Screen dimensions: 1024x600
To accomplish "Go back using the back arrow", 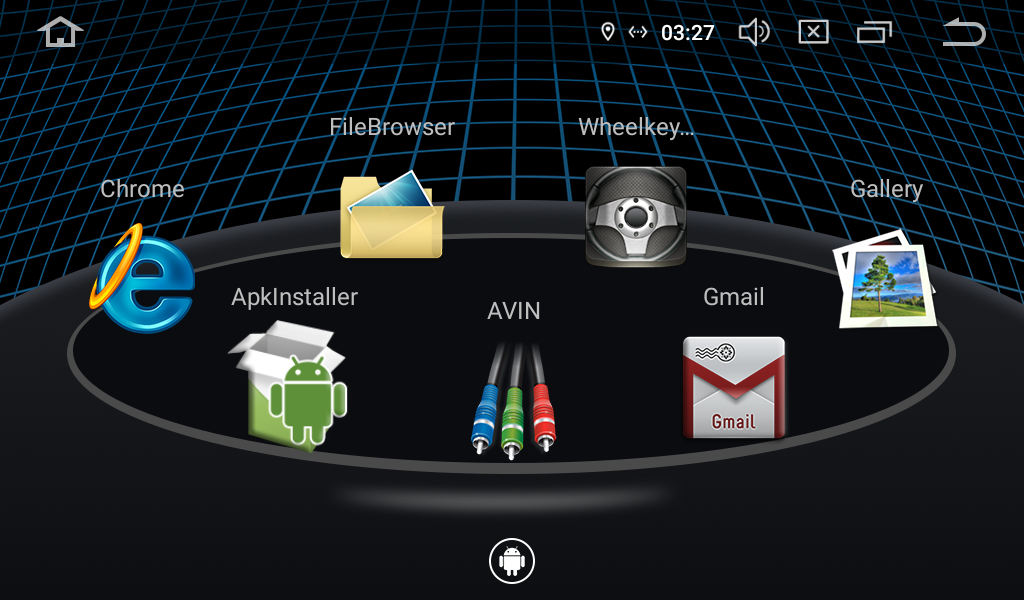I will click(x=964, y=33).
